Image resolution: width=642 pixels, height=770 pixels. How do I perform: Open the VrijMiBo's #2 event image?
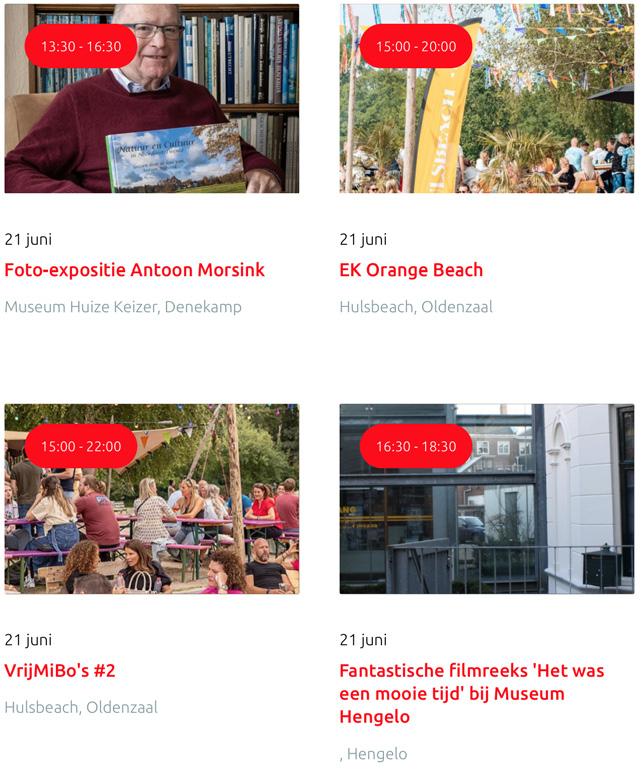point(152,499)
